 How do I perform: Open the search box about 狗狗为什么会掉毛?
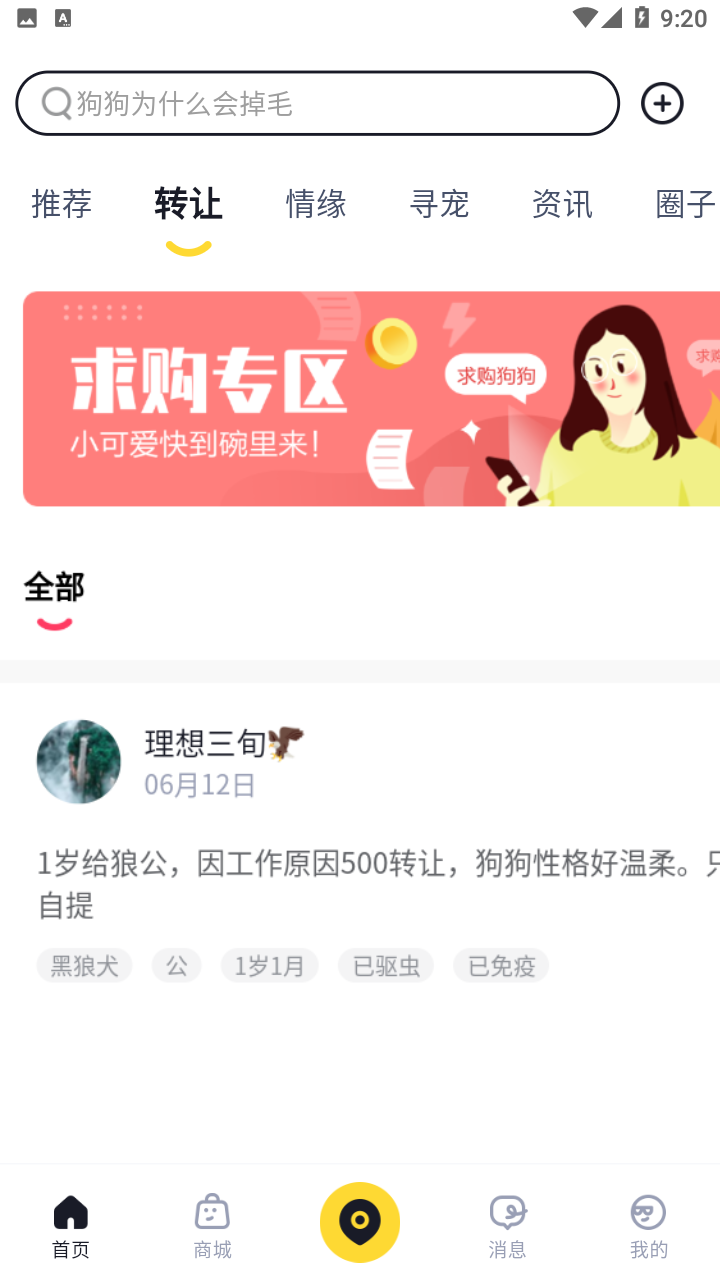coord(317,103)
